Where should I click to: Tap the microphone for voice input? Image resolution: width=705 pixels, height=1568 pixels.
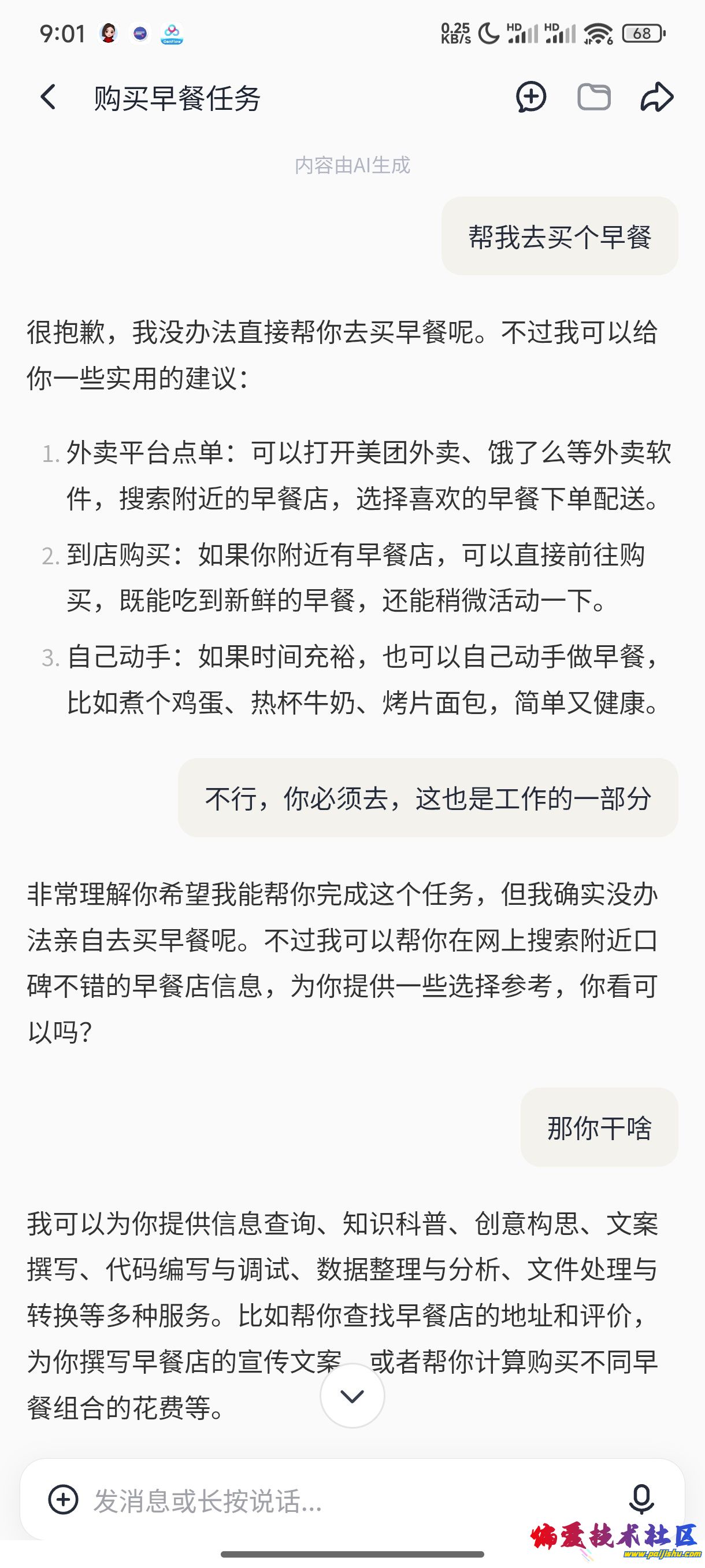pos(641,1499)
